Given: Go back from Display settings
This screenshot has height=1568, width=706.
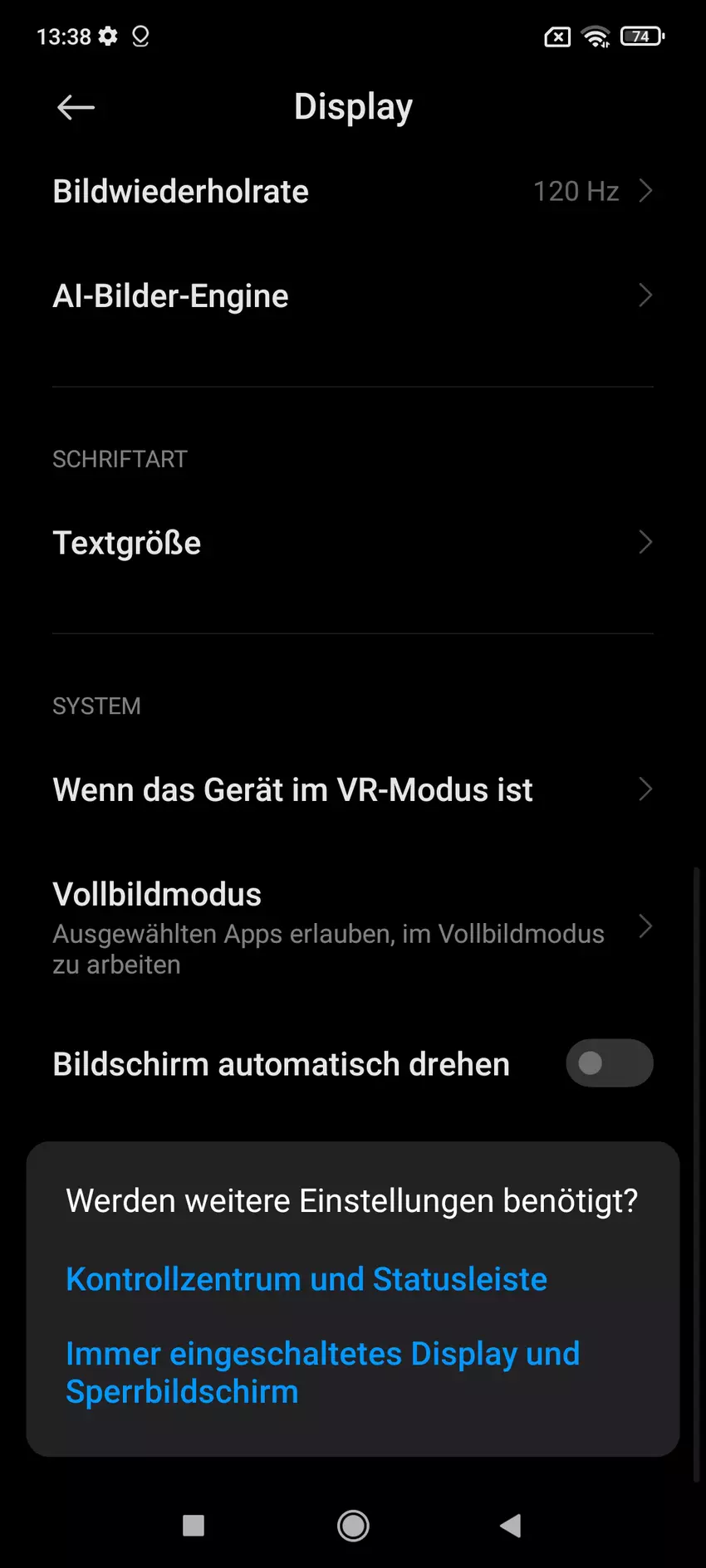Looking at the screenshot, I should click(76, 107).
